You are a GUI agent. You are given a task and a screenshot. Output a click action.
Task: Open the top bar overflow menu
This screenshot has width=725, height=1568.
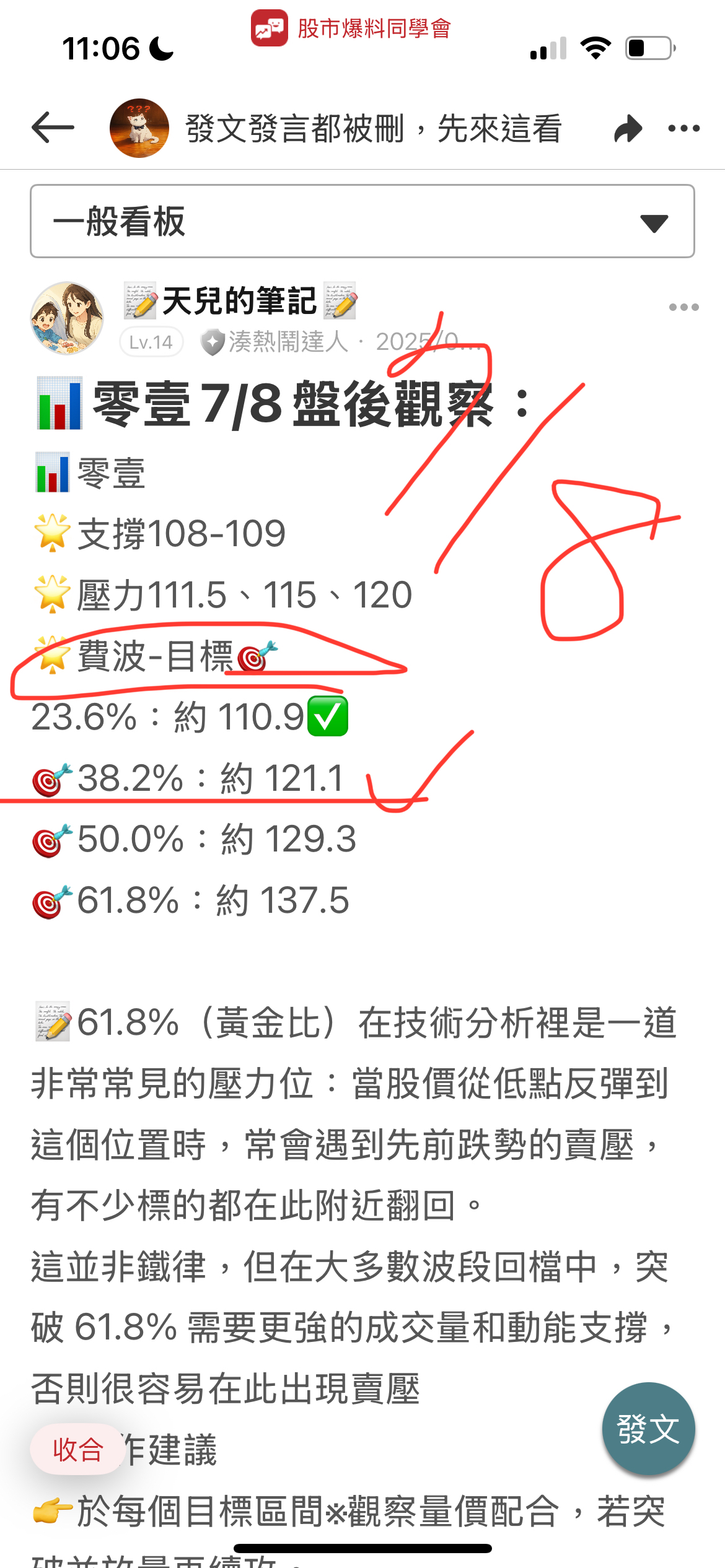coord(684,128)
